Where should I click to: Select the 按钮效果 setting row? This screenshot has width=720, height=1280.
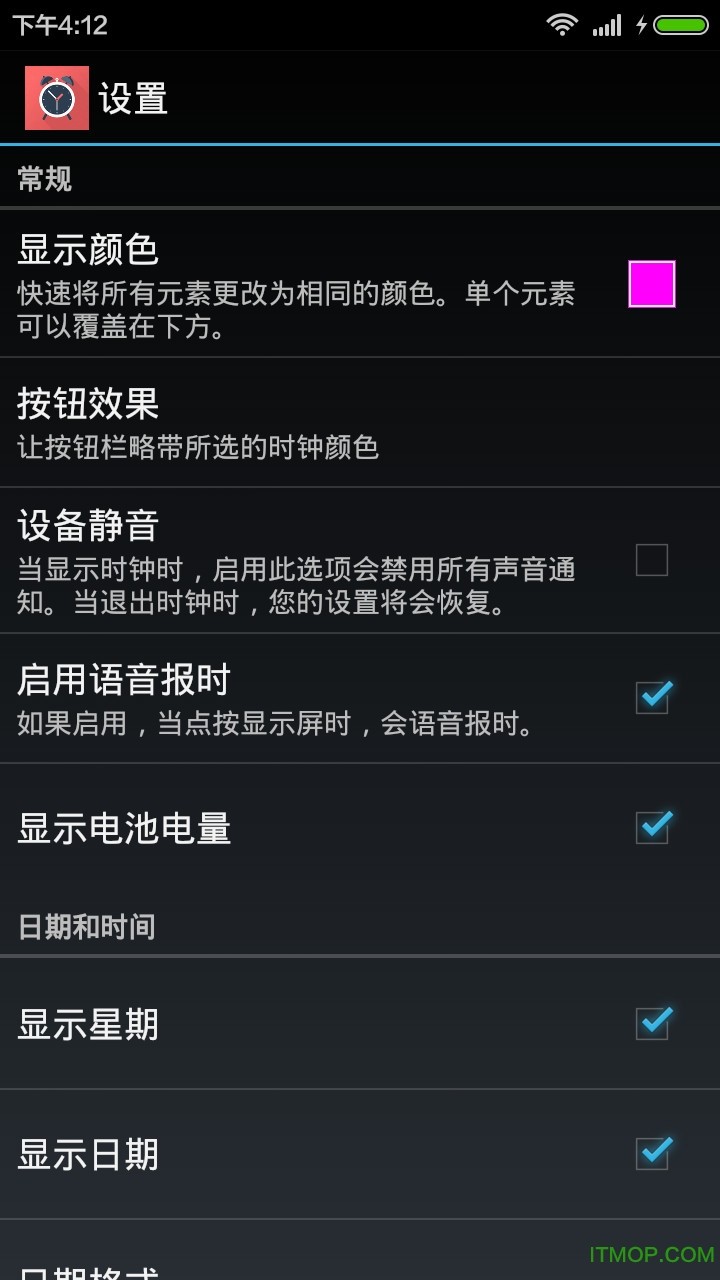point(300,415)
